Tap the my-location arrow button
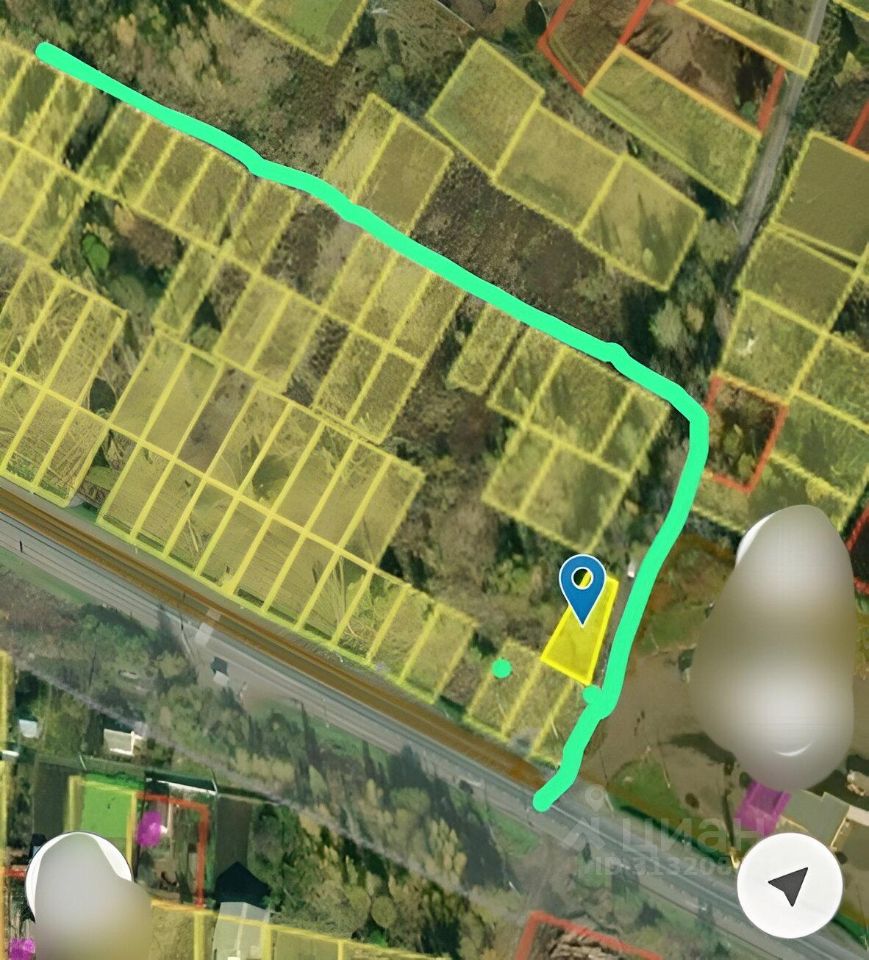869x960 pixels. [x=789, y=884]
